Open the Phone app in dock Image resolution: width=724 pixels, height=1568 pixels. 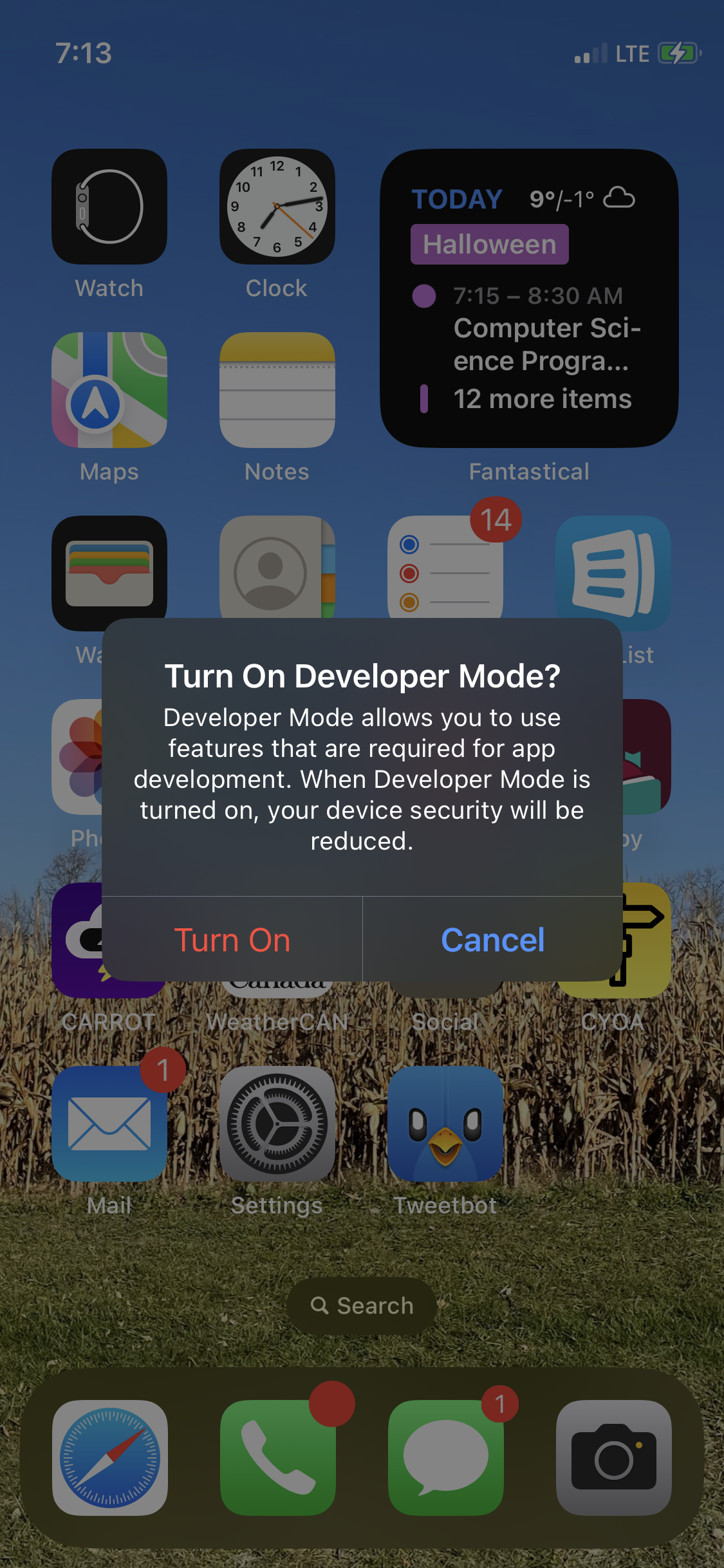pyautogui.click(x=277, y=1457)
